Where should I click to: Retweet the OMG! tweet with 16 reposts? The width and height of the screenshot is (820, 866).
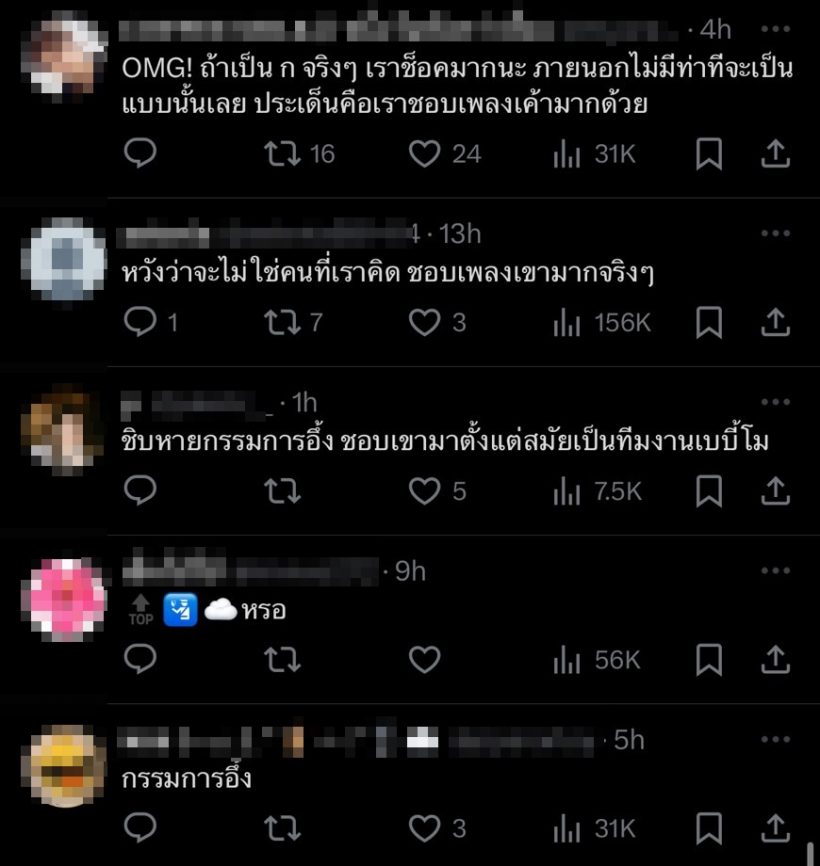tap(282, 153)
